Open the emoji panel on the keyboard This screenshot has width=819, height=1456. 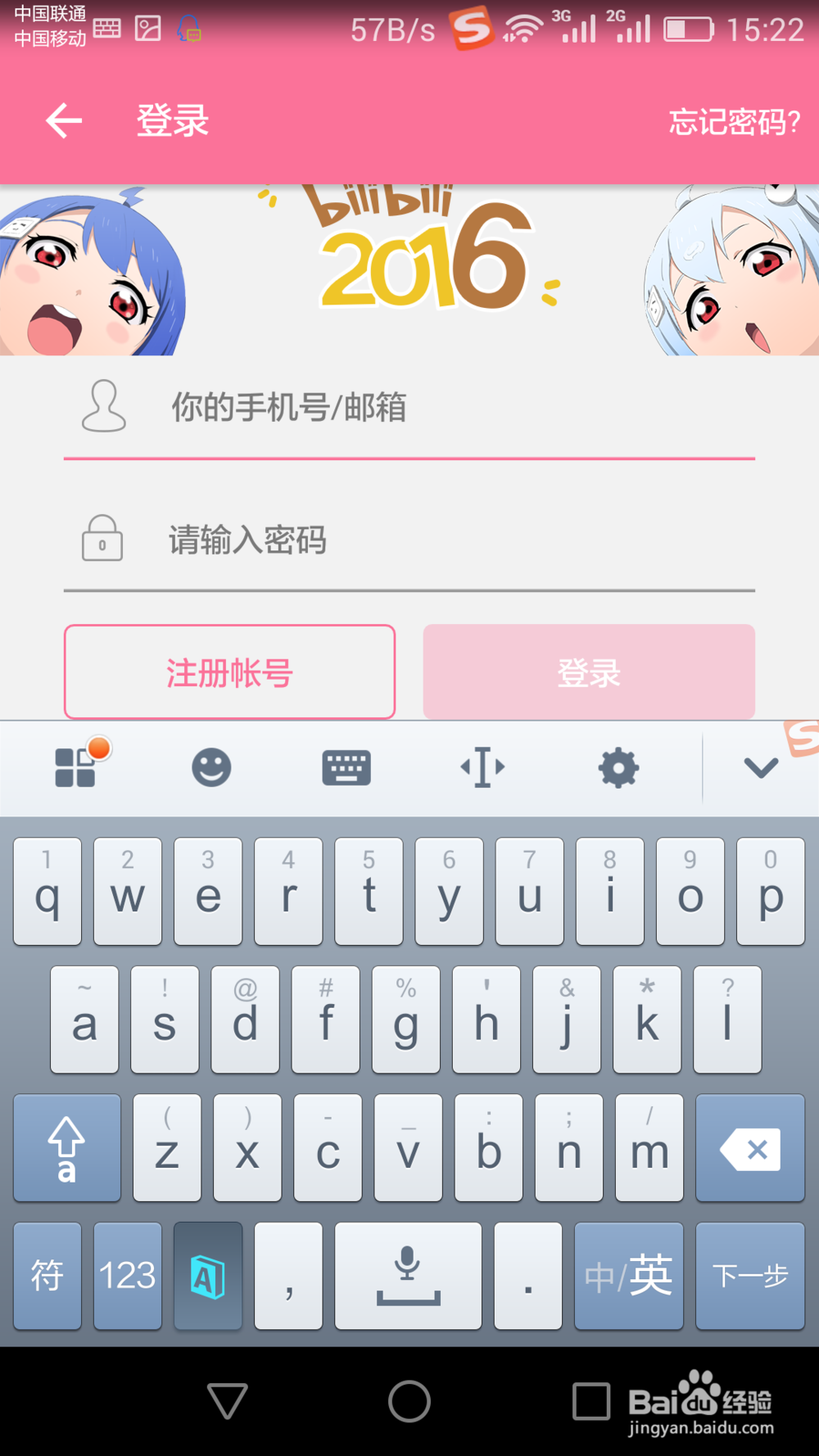pyautogui.click(x=210, y=767)
